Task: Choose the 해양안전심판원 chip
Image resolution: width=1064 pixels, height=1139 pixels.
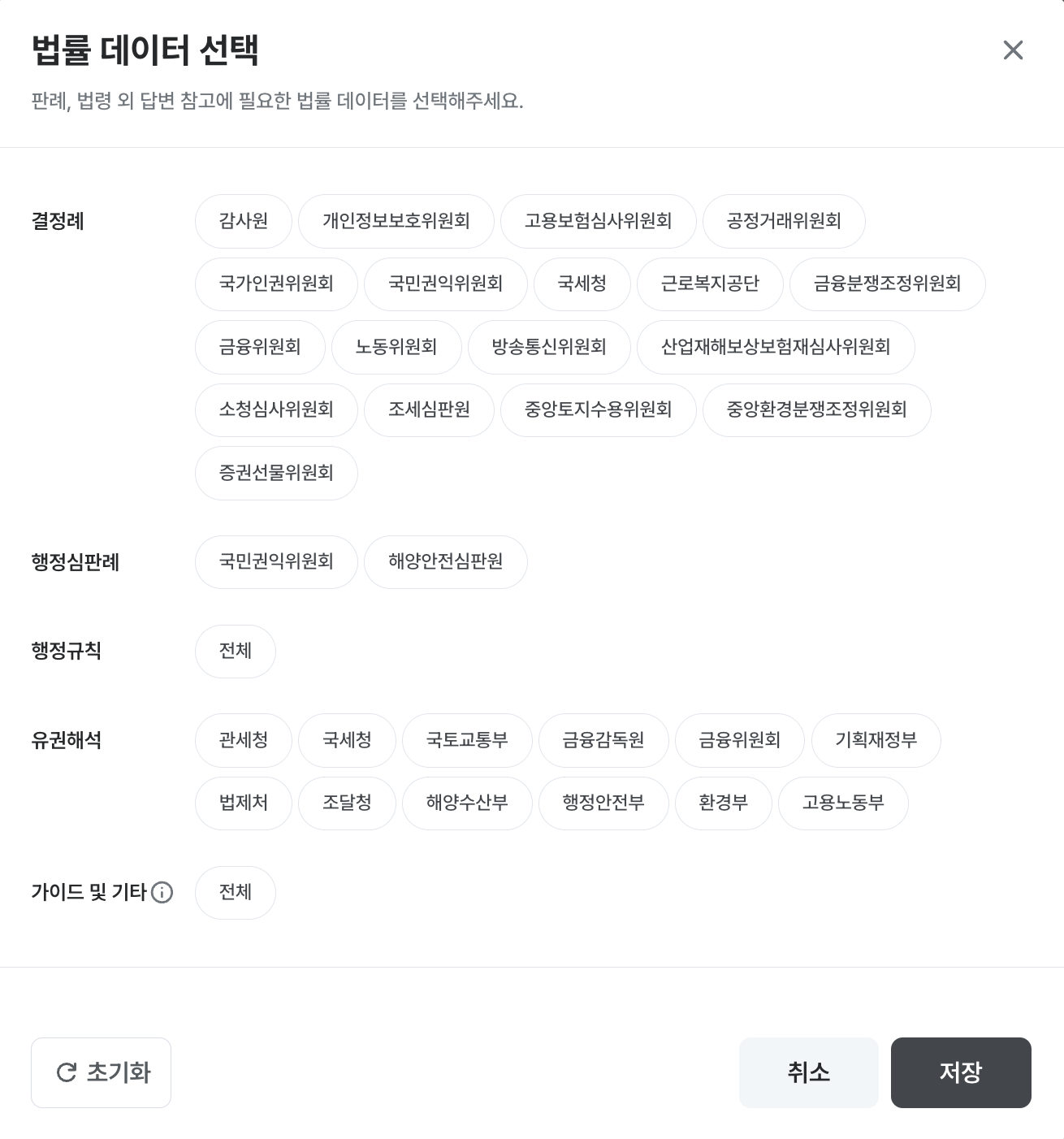Action: [445, 561]
